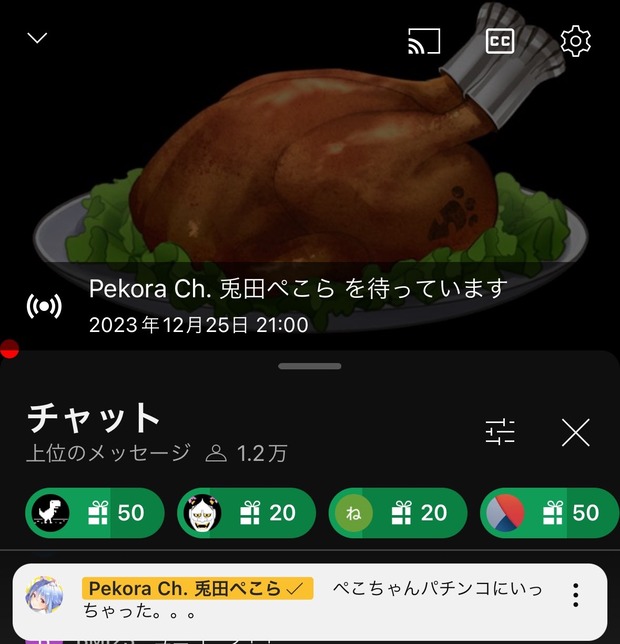Screen dimensions: 620x644
Task: Cast the video to a device
Action: tap(424, 41)
